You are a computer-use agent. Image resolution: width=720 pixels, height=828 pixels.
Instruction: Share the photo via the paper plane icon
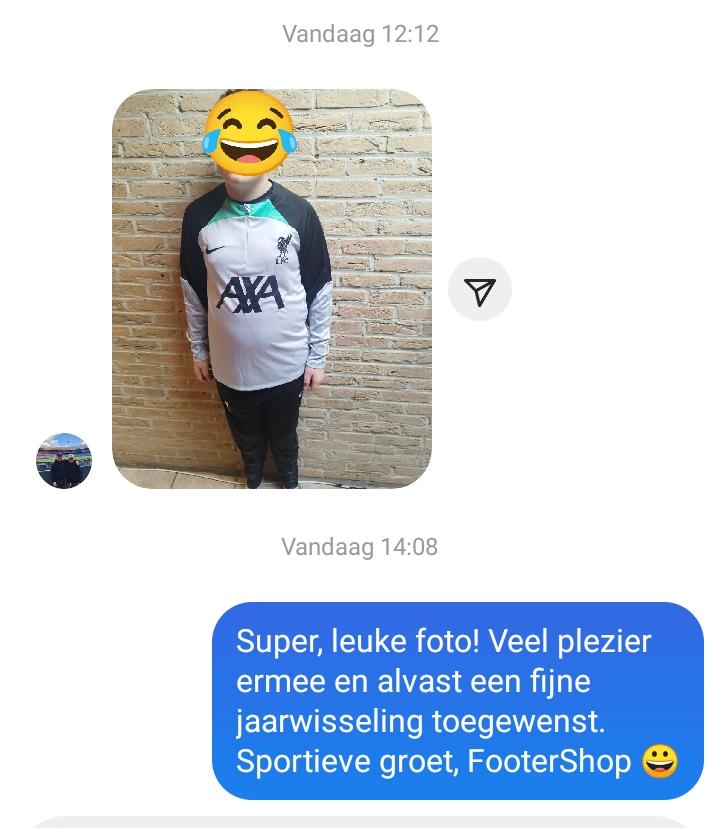[x=480, y=290]
